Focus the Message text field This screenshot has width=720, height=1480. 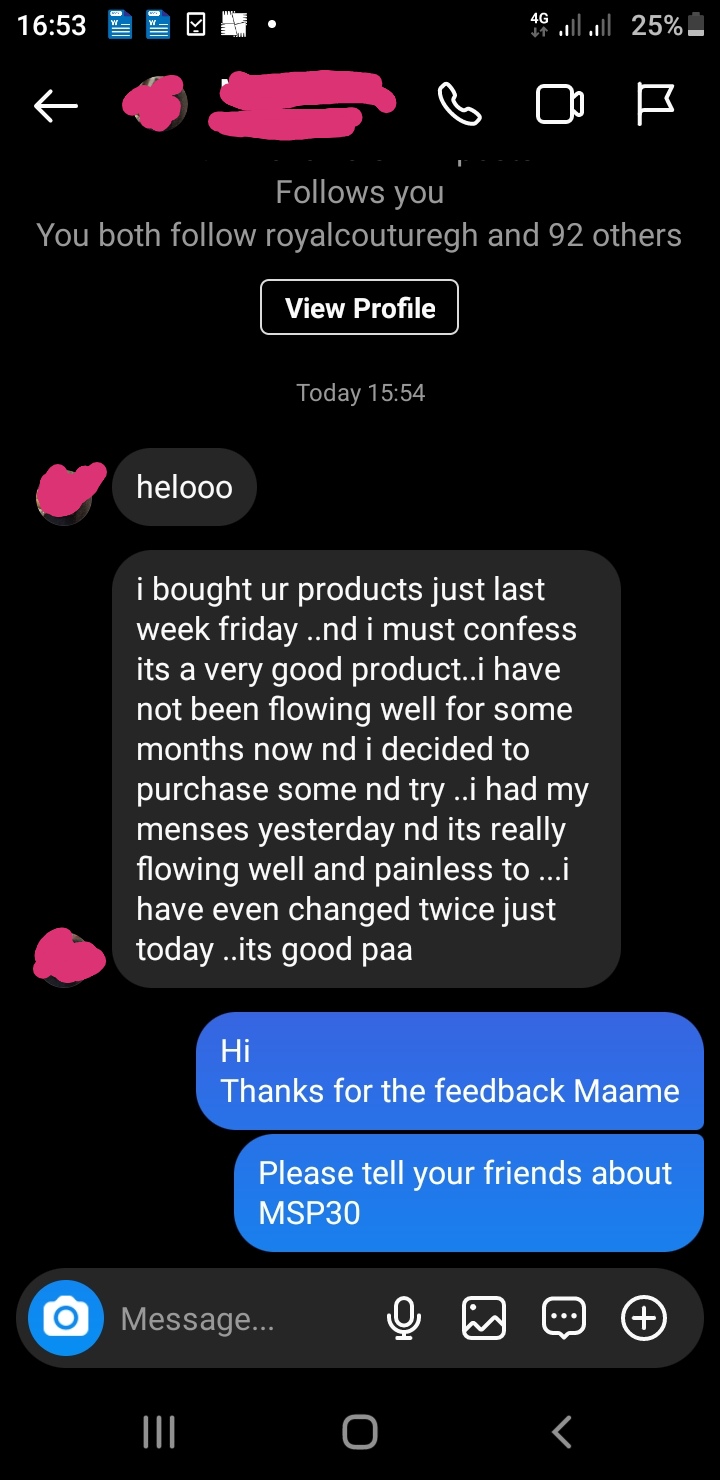[x=240, y=1319]
